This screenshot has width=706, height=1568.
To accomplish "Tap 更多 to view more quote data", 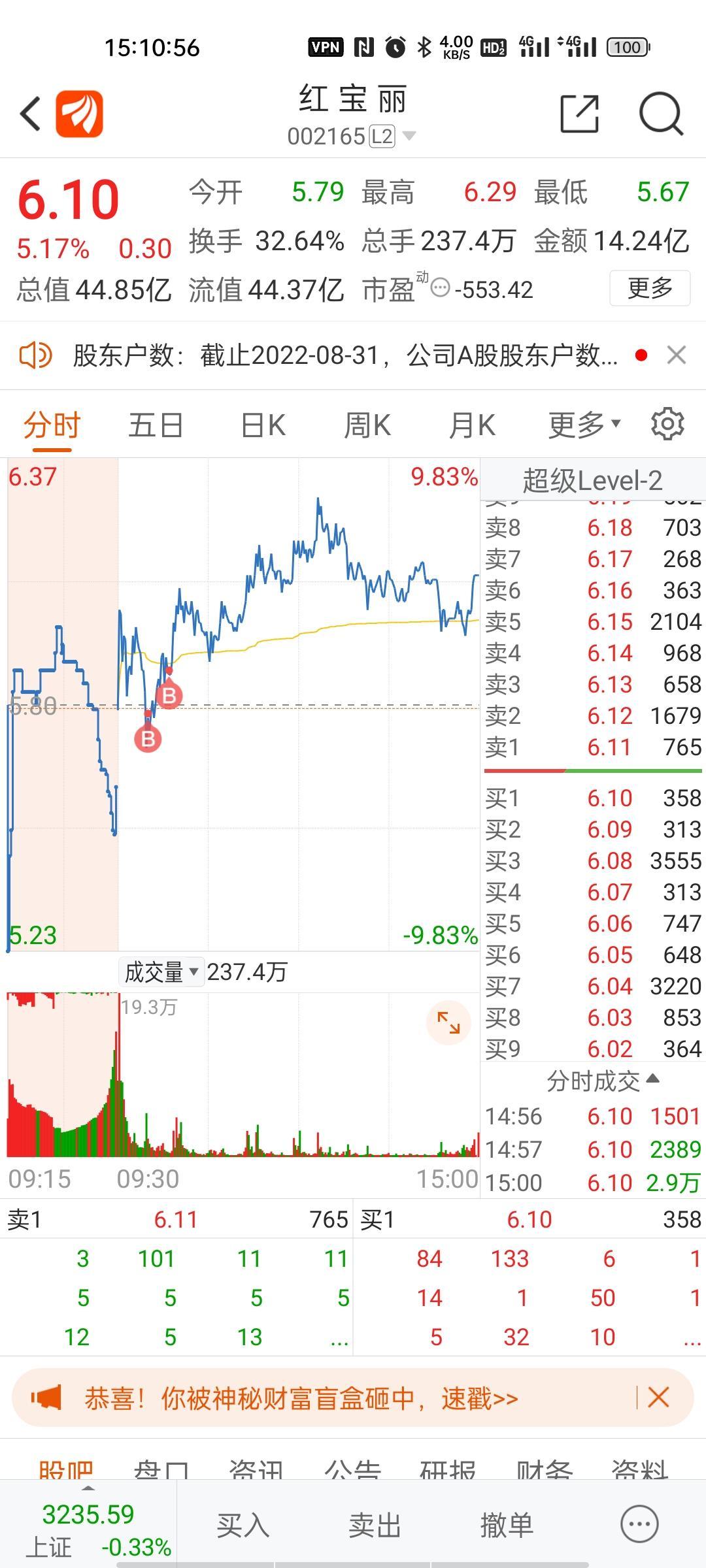I will [x=650, y=288].
